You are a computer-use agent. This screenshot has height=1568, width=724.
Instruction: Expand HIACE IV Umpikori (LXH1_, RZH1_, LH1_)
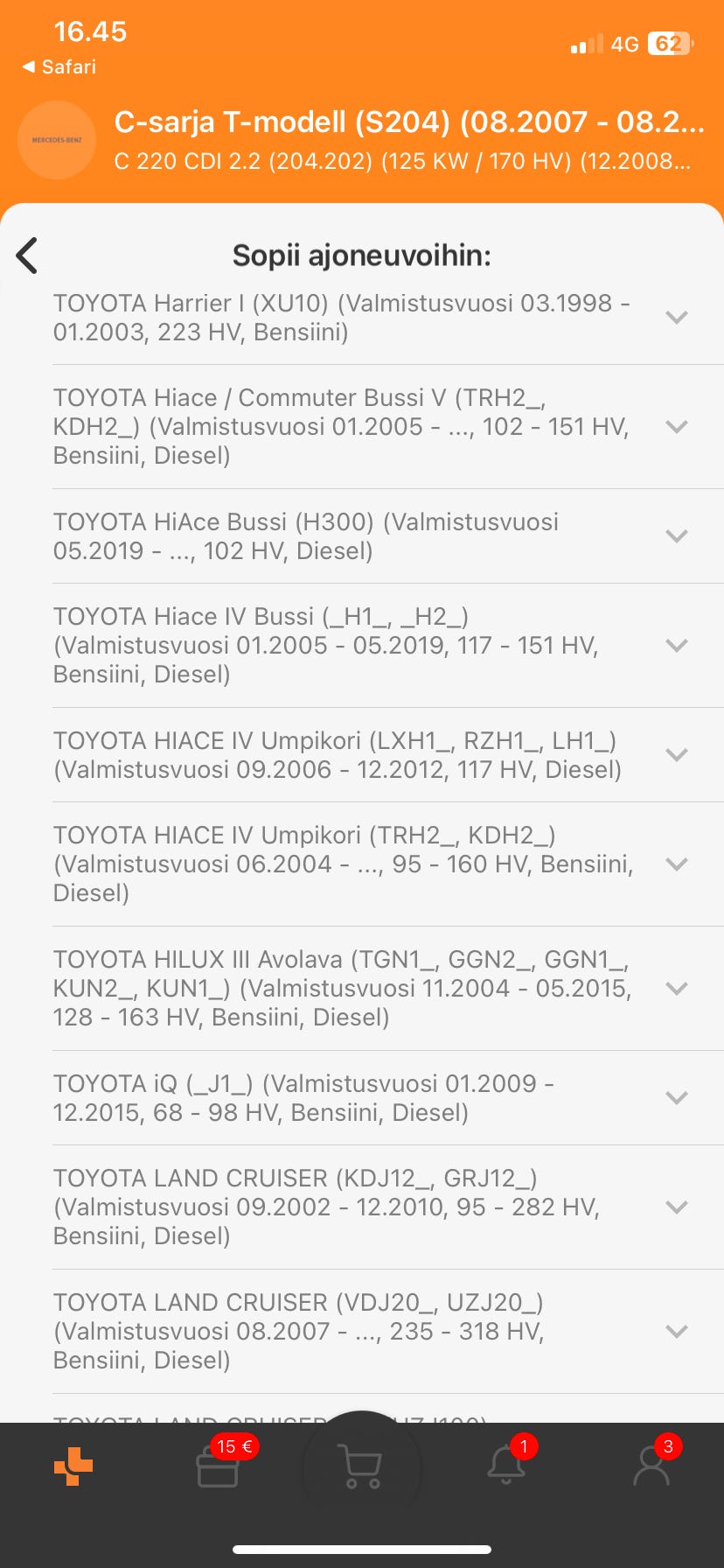(x=676, y=755)
